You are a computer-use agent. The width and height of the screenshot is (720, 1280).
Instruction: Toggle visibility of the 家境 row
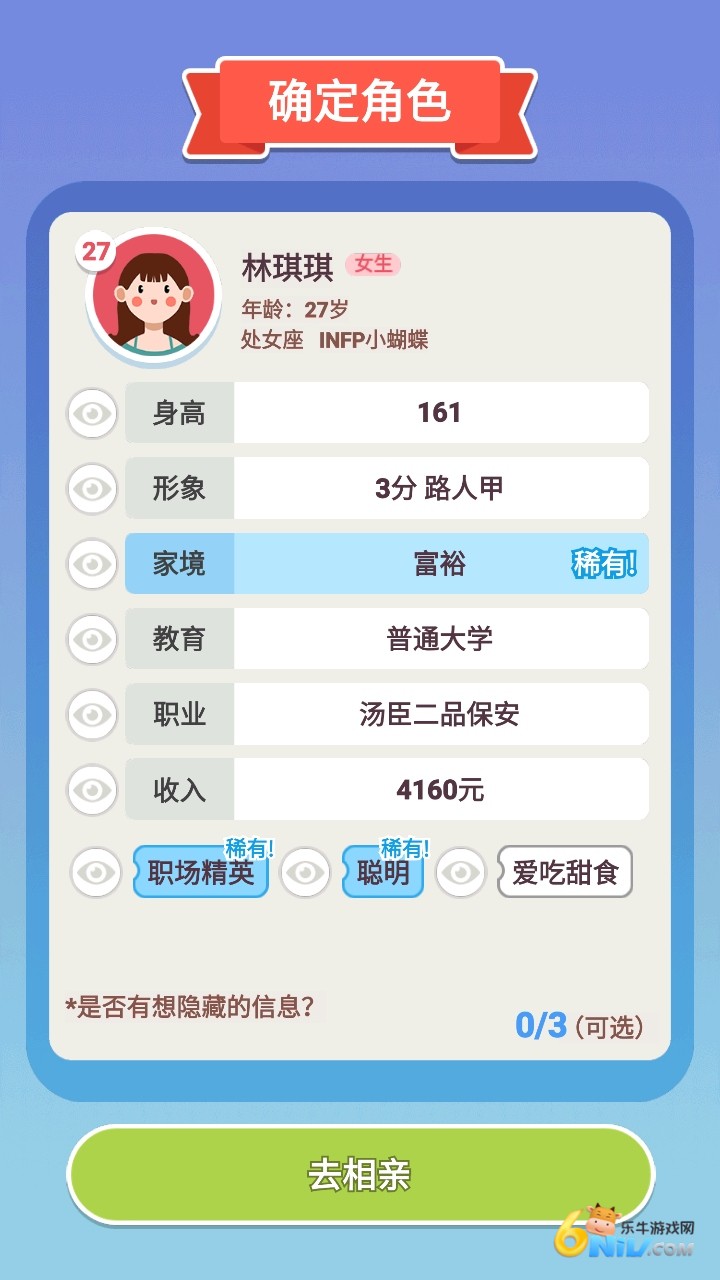(91, 563)
